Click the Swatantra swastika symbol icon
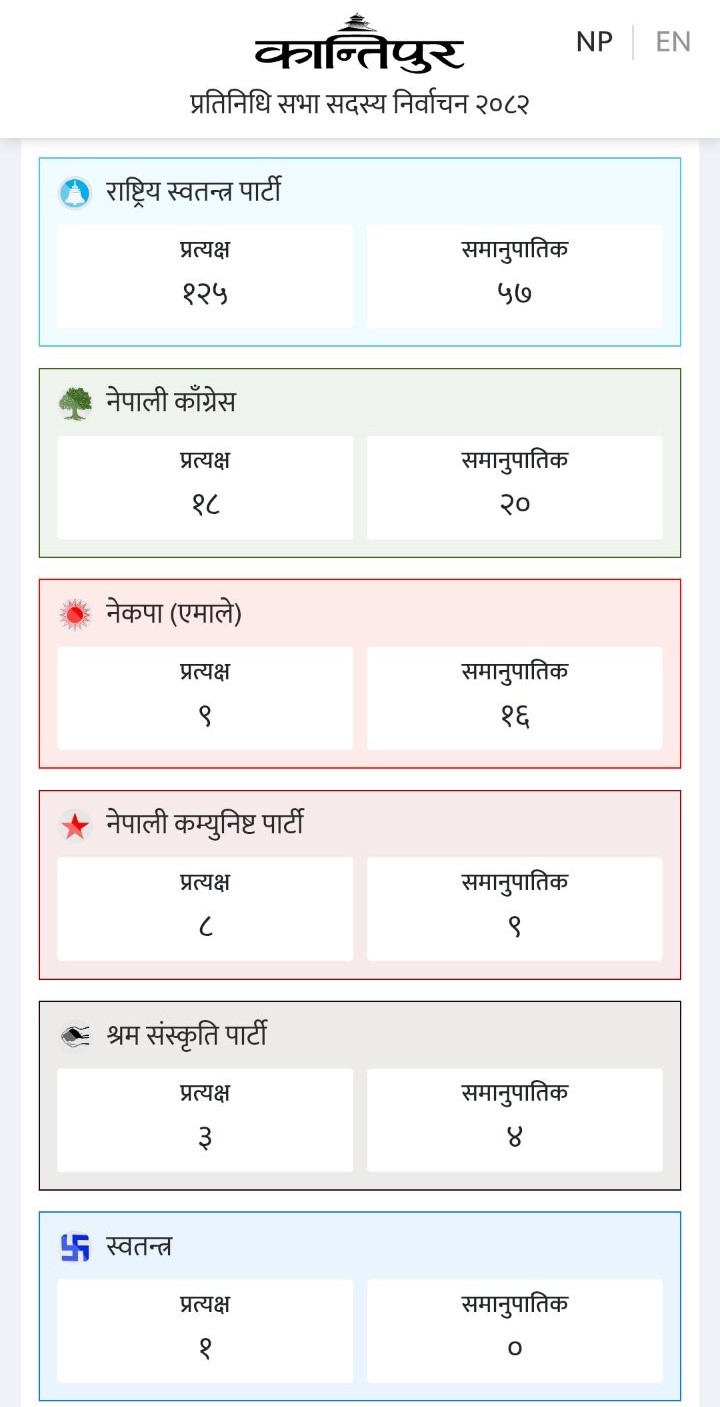 73,1247
